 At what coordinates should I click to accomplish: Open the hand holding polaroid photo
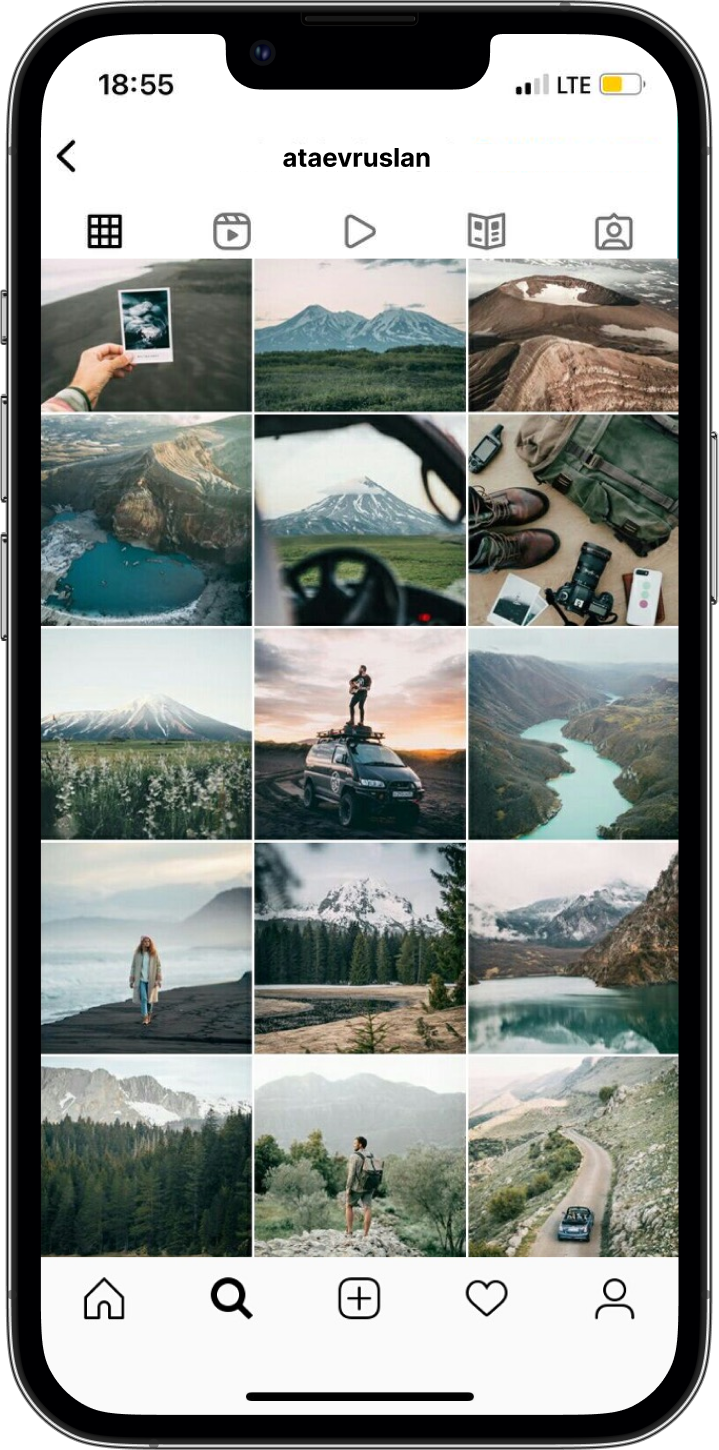pyautogui.click(x=146, y=335)
